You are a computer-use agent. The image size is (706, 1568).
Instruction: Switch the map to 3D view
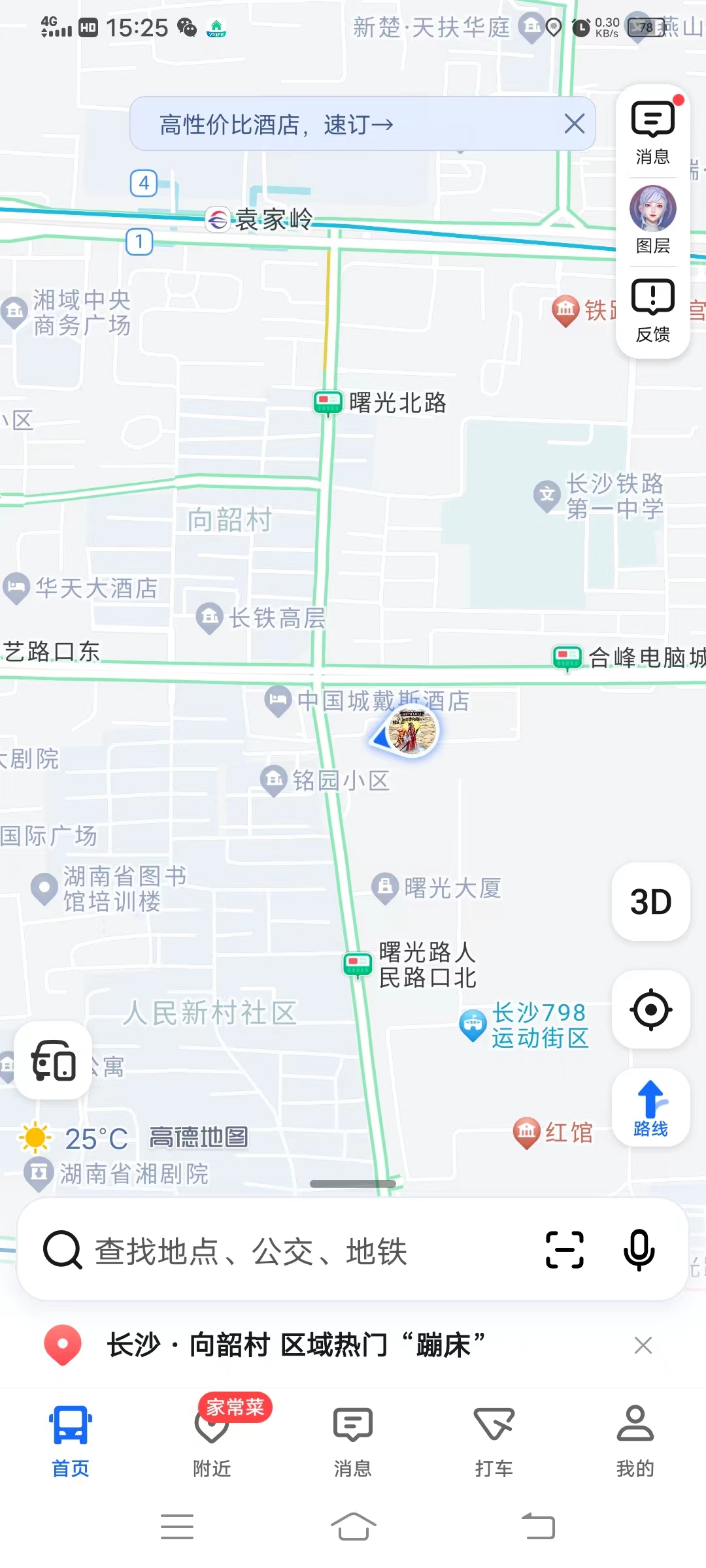[x=650, y=902]
